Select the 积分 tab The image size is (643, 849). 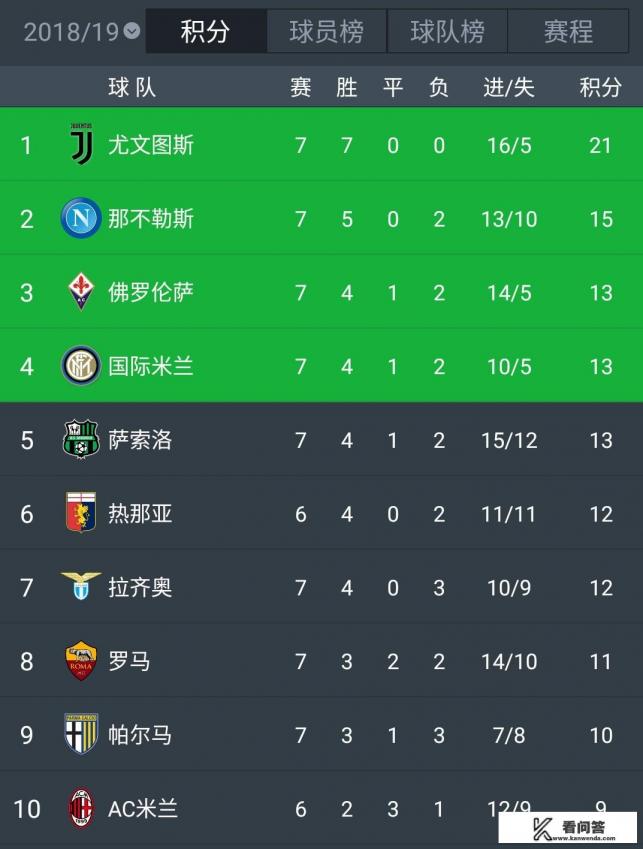click(x=205, y=32)
